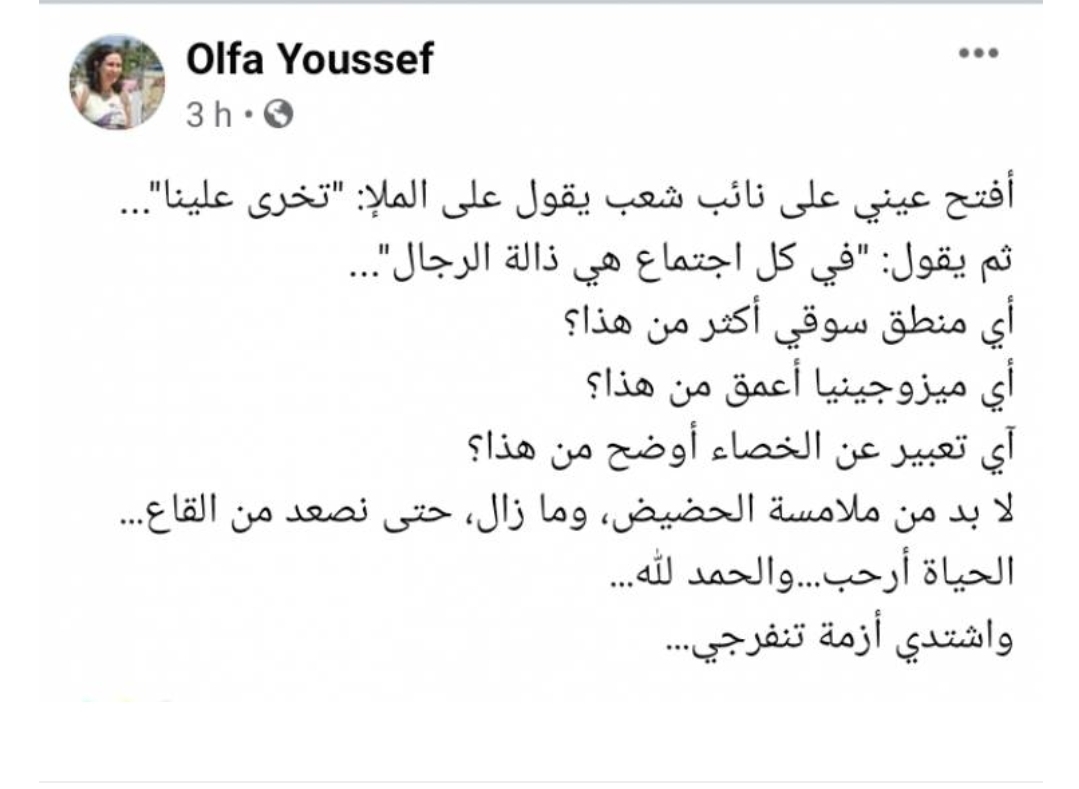Open the Olfa Youssef profile name link
Image resolution: width=1079 pixels, height=789 pixels.
coord(309,62)
